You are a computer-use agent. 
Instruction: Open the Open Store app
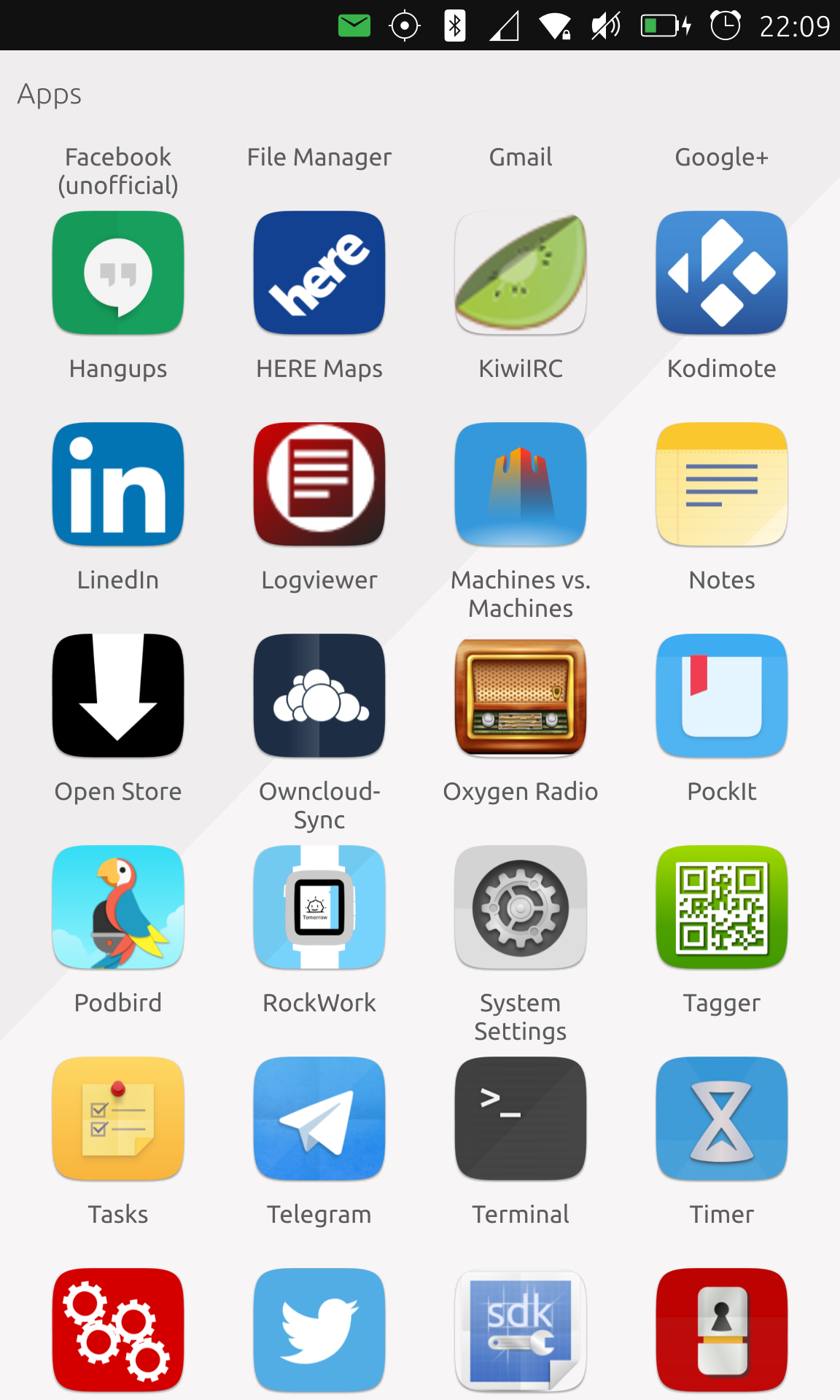[118, 696]
